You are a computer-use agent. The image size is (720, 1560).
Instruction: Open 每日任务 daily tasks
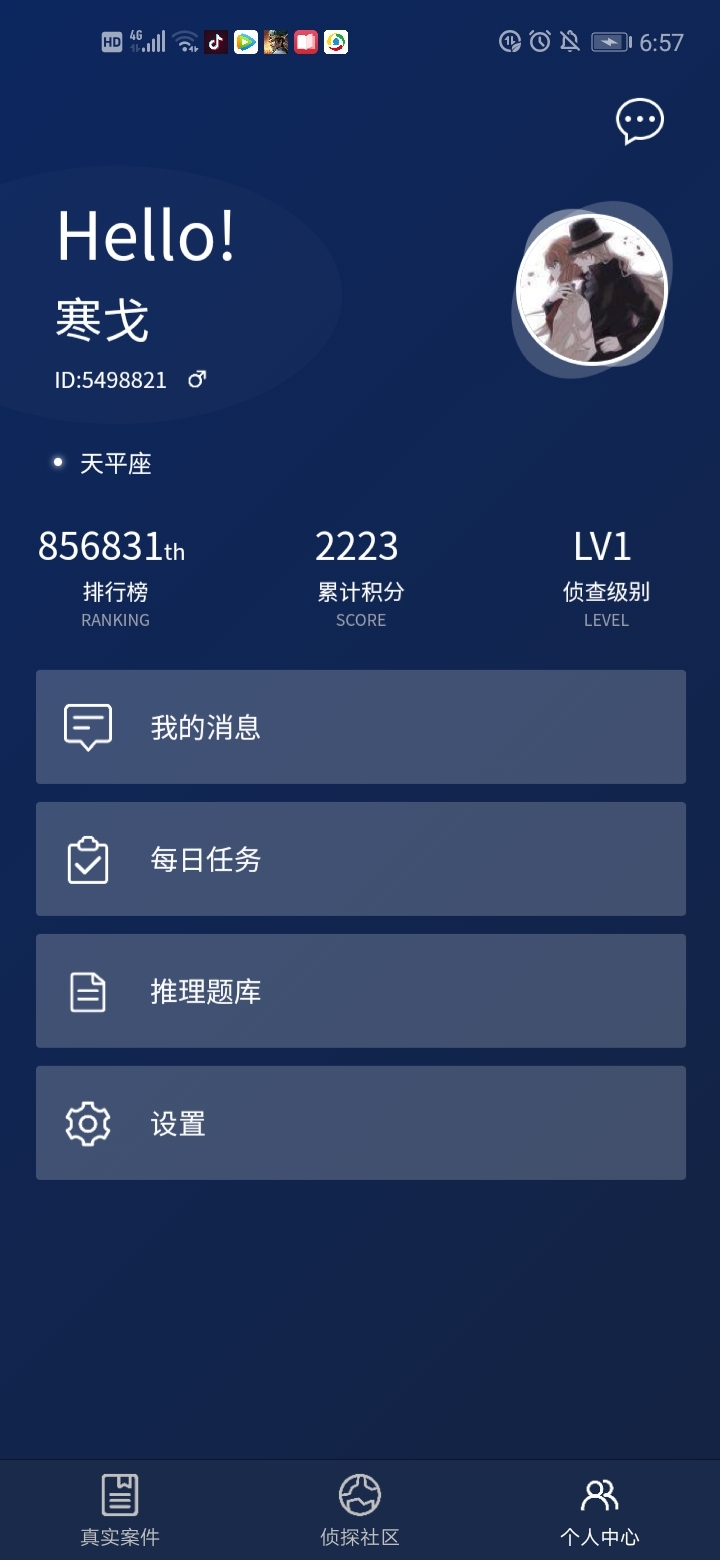coord(361,859)
